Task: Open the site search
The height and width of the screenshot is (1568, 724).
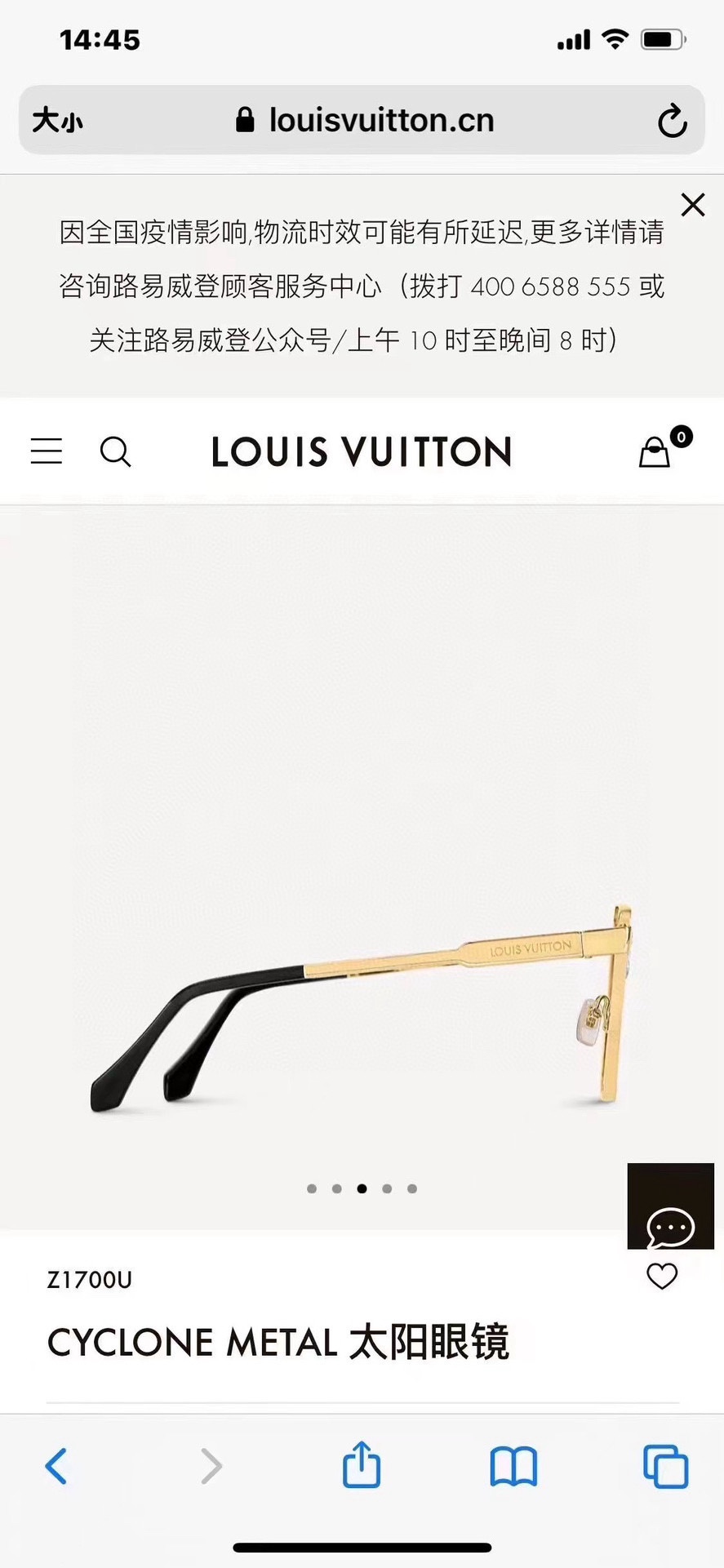Action: tap(115, 451)
